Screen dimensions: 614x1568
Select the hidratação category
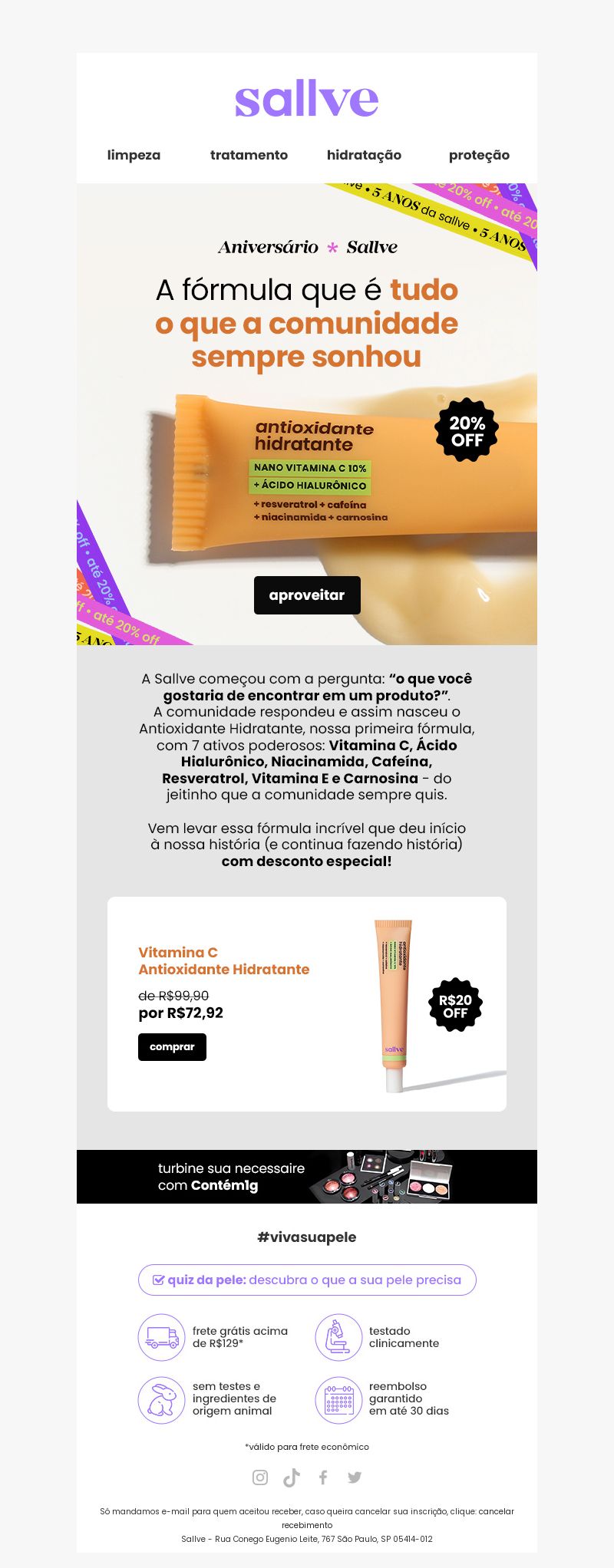pos(364,155)
